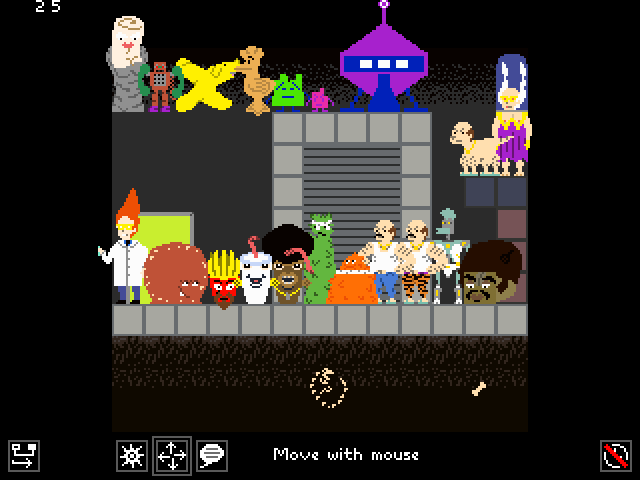This screenshot has width=640, height=480.
Task: Tap the crossed-out circle icon
Action: point(615,455)
